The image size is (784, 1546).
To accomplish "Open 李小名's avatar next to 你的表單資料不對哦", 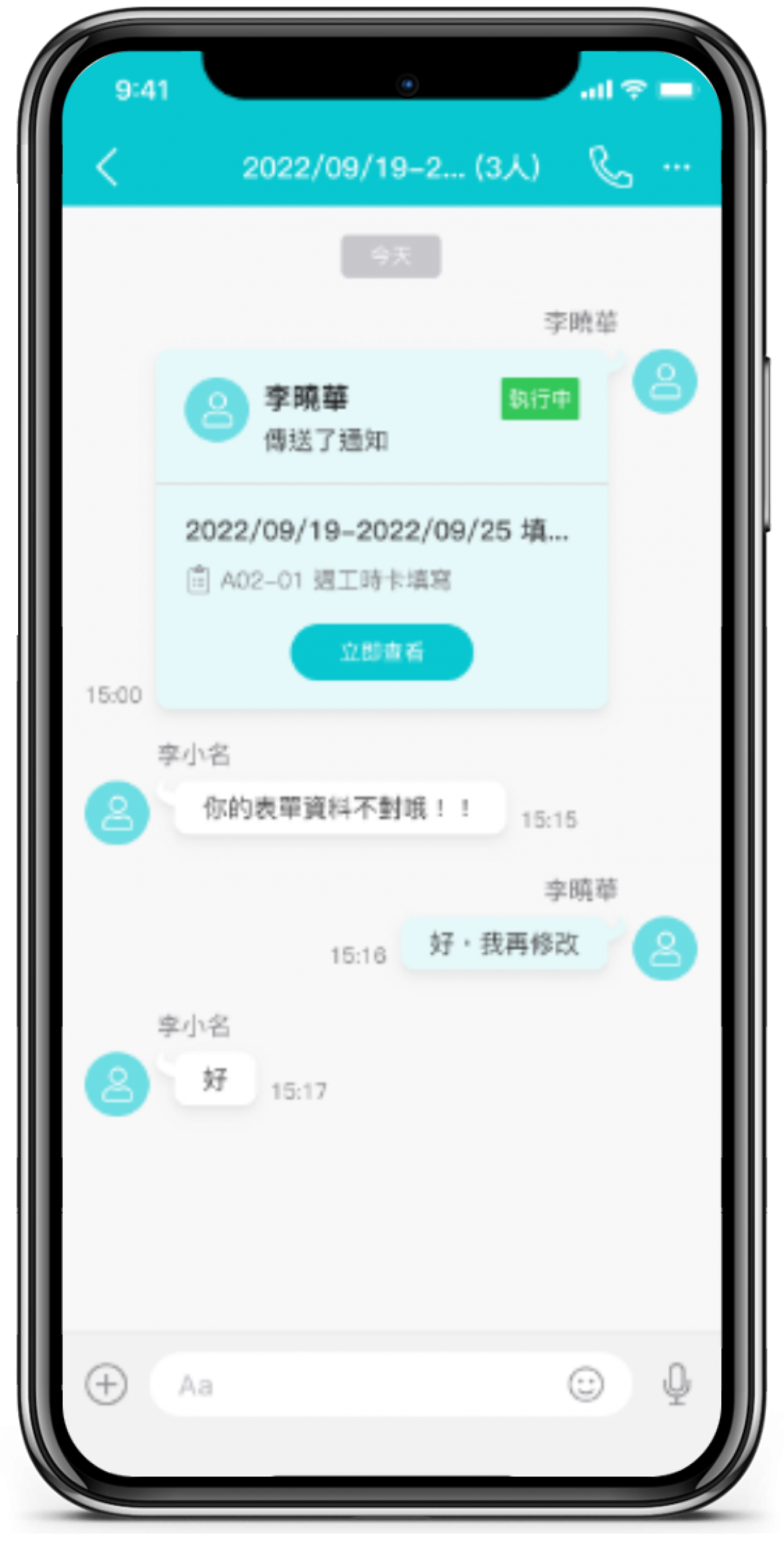I will click(x=116, y=813).
